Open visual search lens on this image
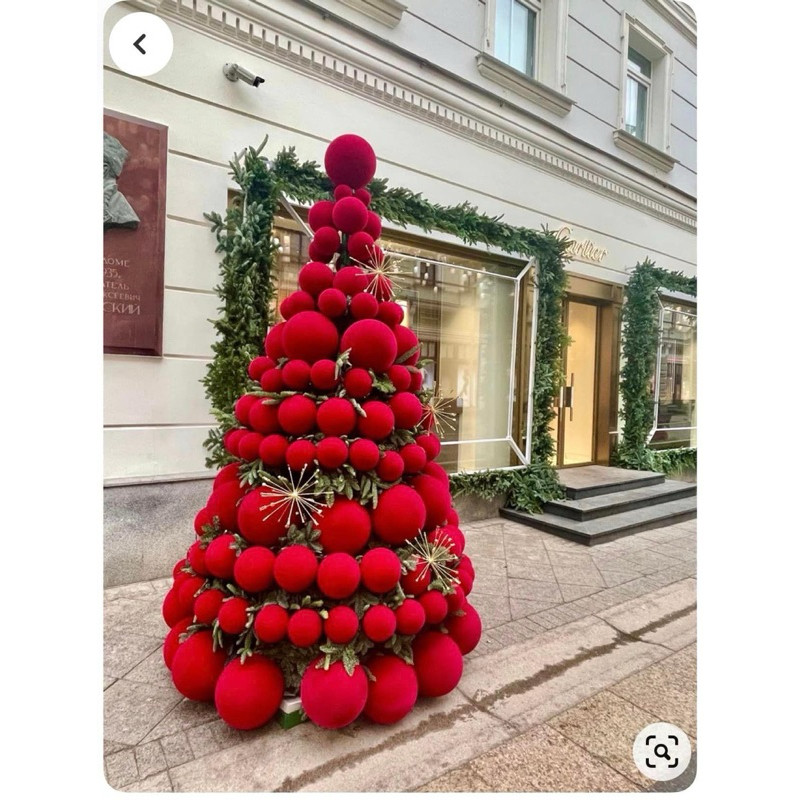 (661, 751)
